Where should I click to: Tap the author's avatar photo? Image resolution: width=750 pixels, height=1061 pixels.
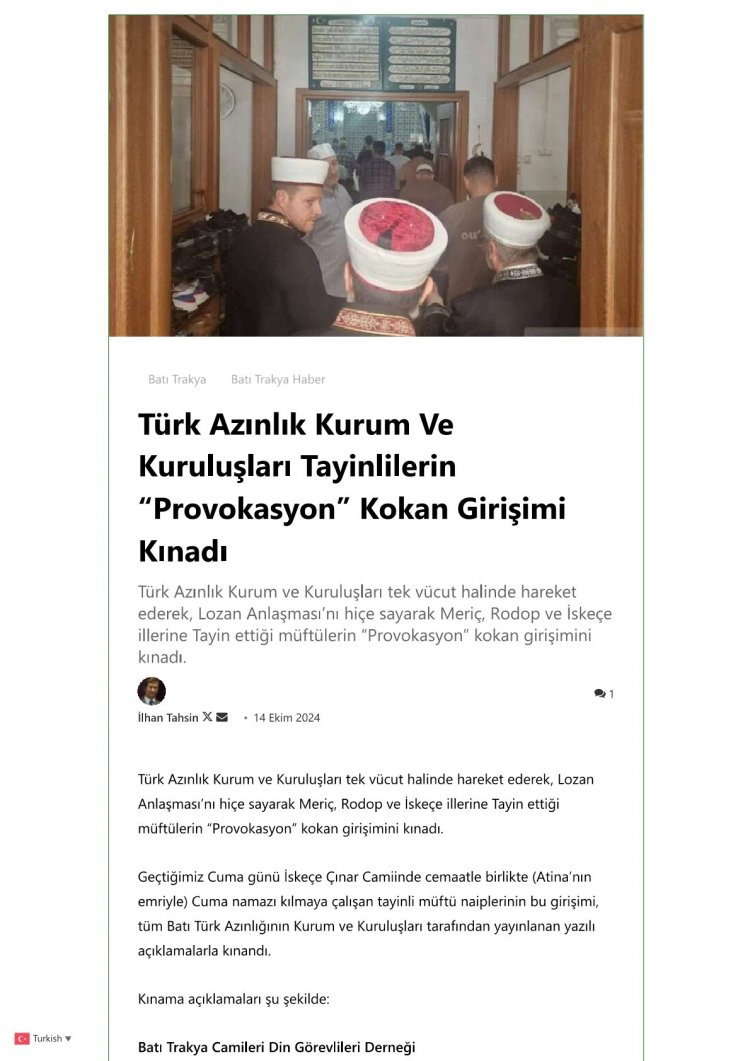click(x=151, y=691)
